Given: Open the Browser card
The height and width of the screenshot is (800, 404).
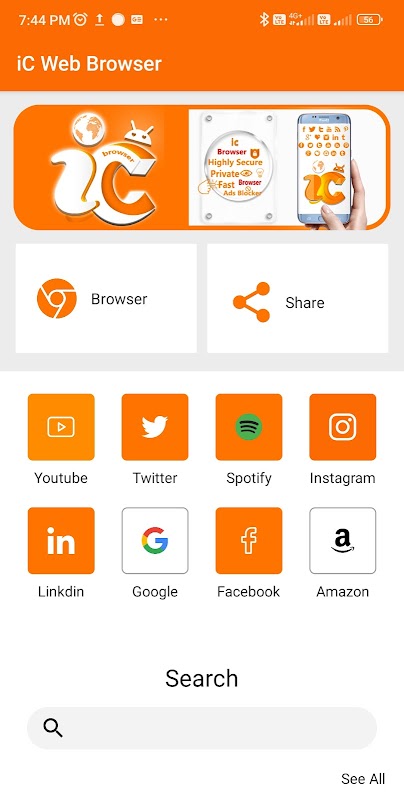Looking at the screenshot, I should tap(106, 298).
